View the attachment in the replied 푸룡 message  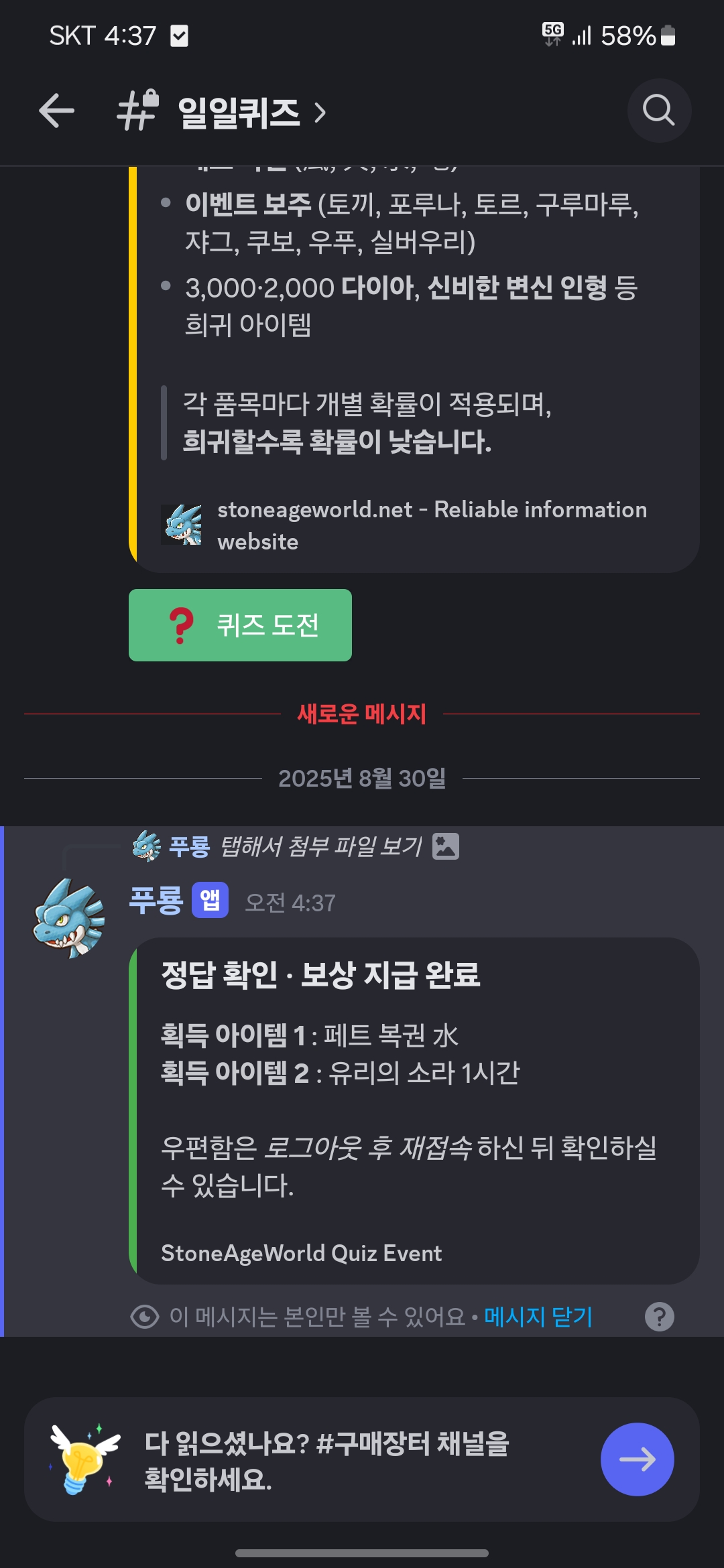(322, 847)
